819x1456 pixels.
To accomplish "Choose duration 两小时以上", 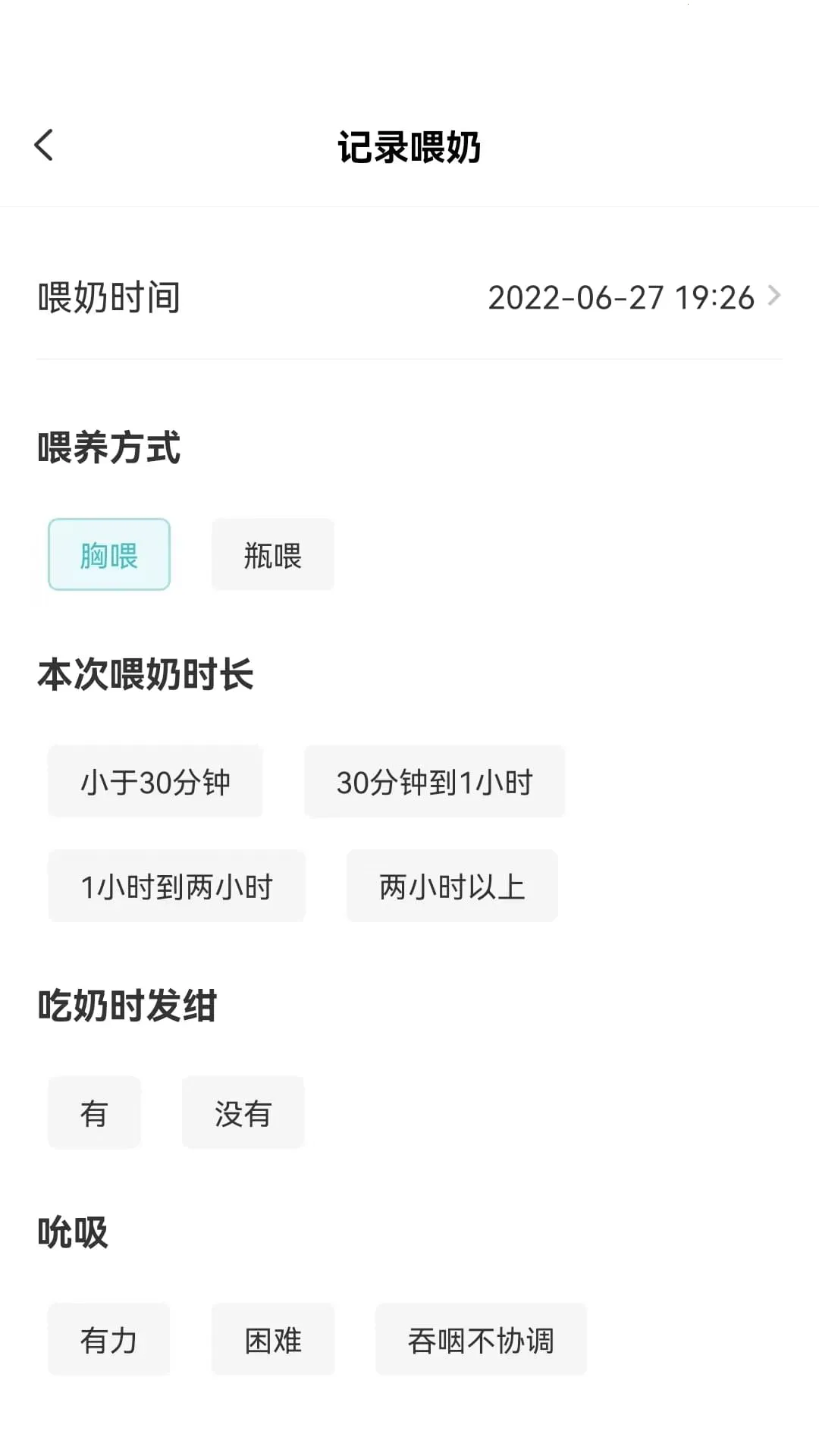I will point(452,886).
